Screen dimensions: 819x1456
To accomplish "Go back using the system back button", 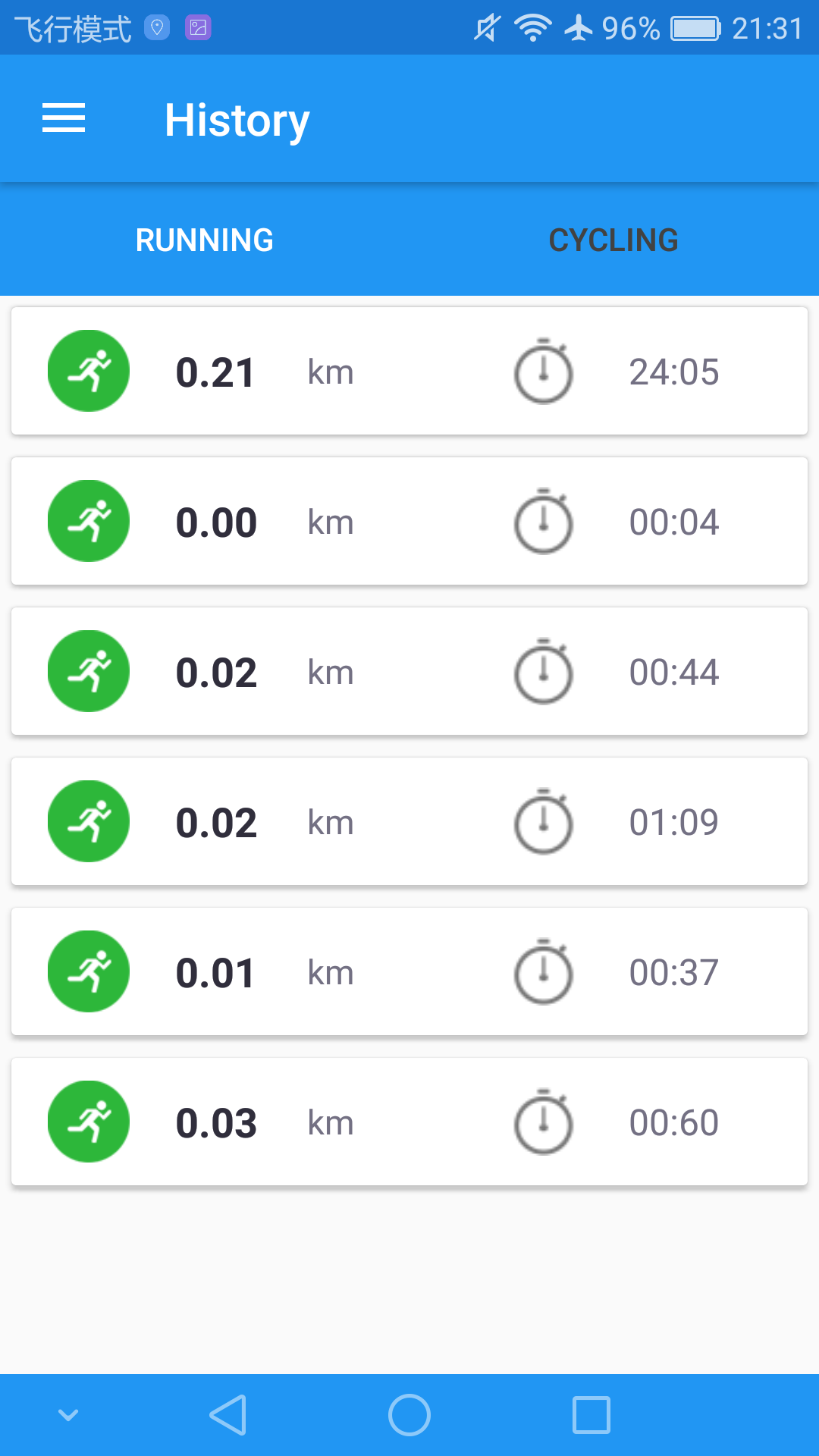I will point(228,1415).
